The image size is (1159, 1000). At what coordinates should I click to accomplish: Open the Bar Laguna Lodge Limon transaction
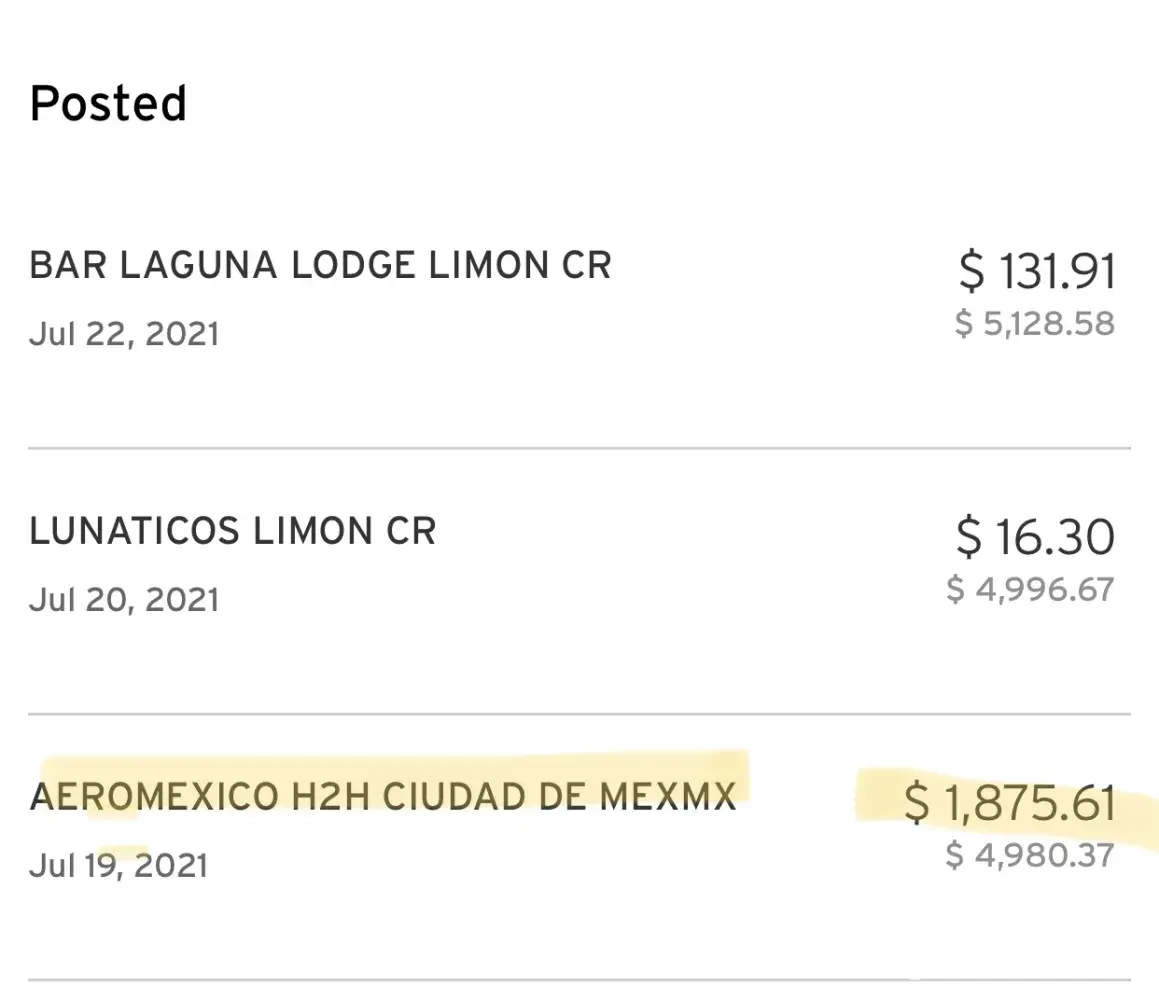(x=320, y=267)
